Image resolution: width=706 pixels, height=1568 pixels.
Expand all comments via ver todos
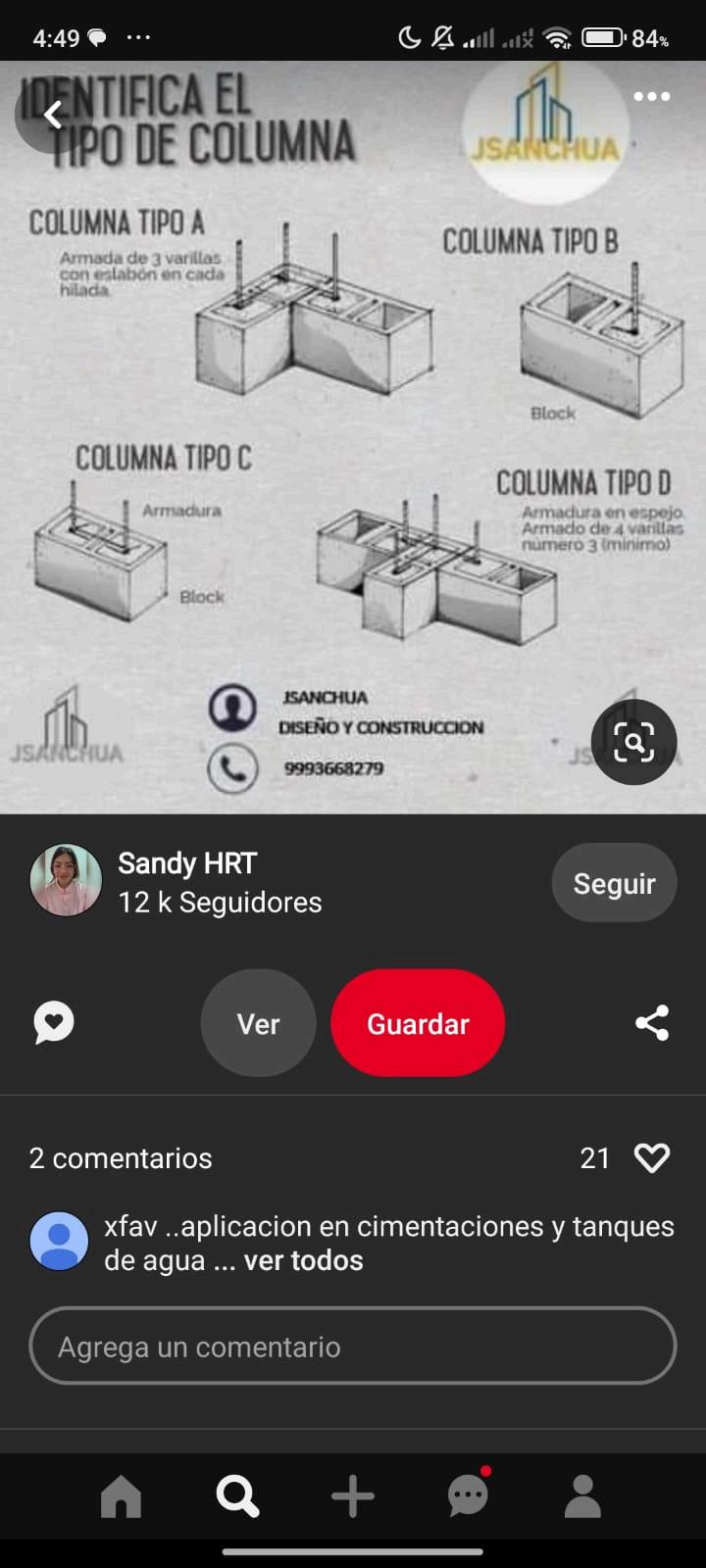(x=303, y=1260)
